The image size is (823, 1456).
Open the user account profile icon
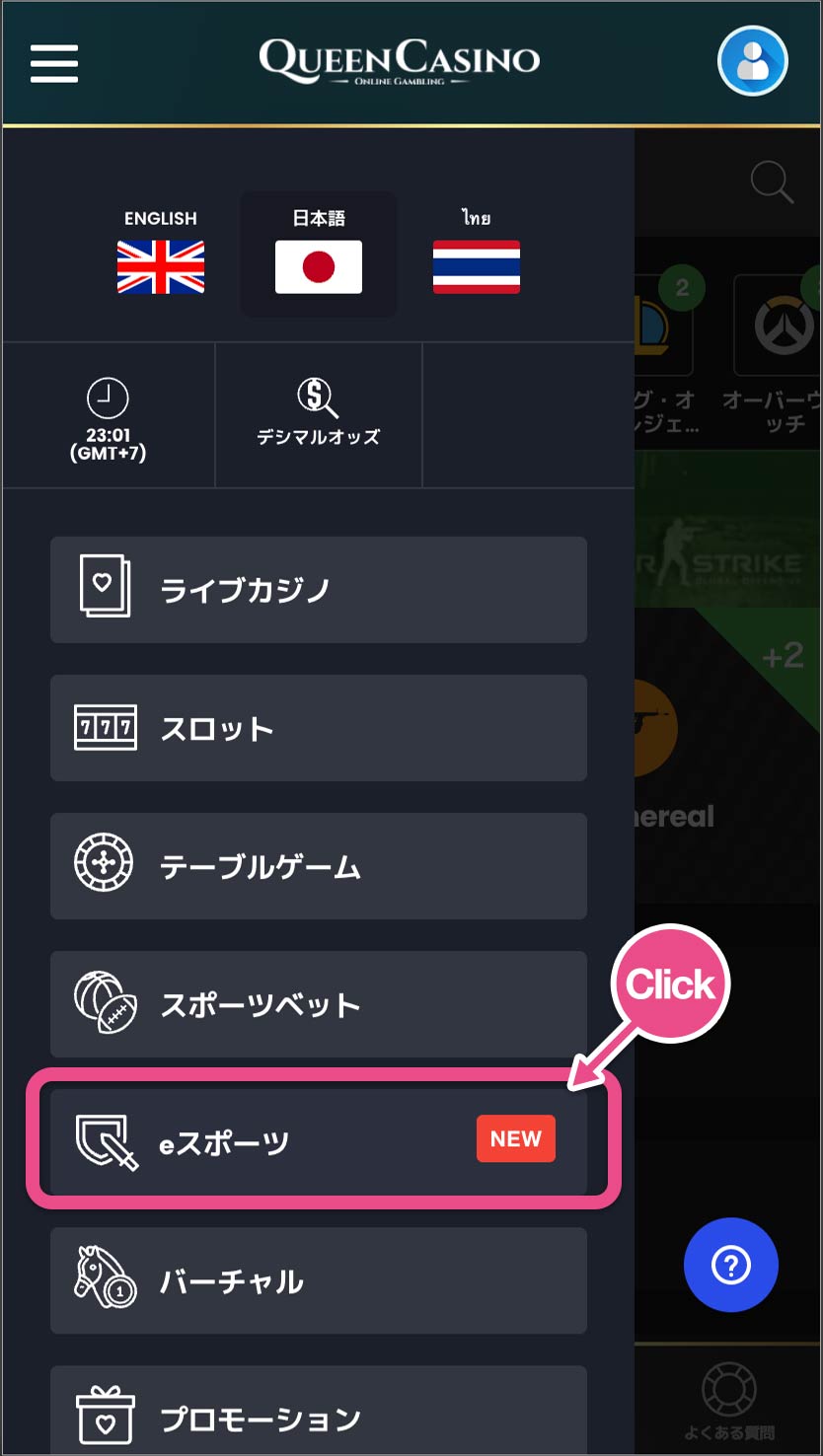tap(752, 61)
